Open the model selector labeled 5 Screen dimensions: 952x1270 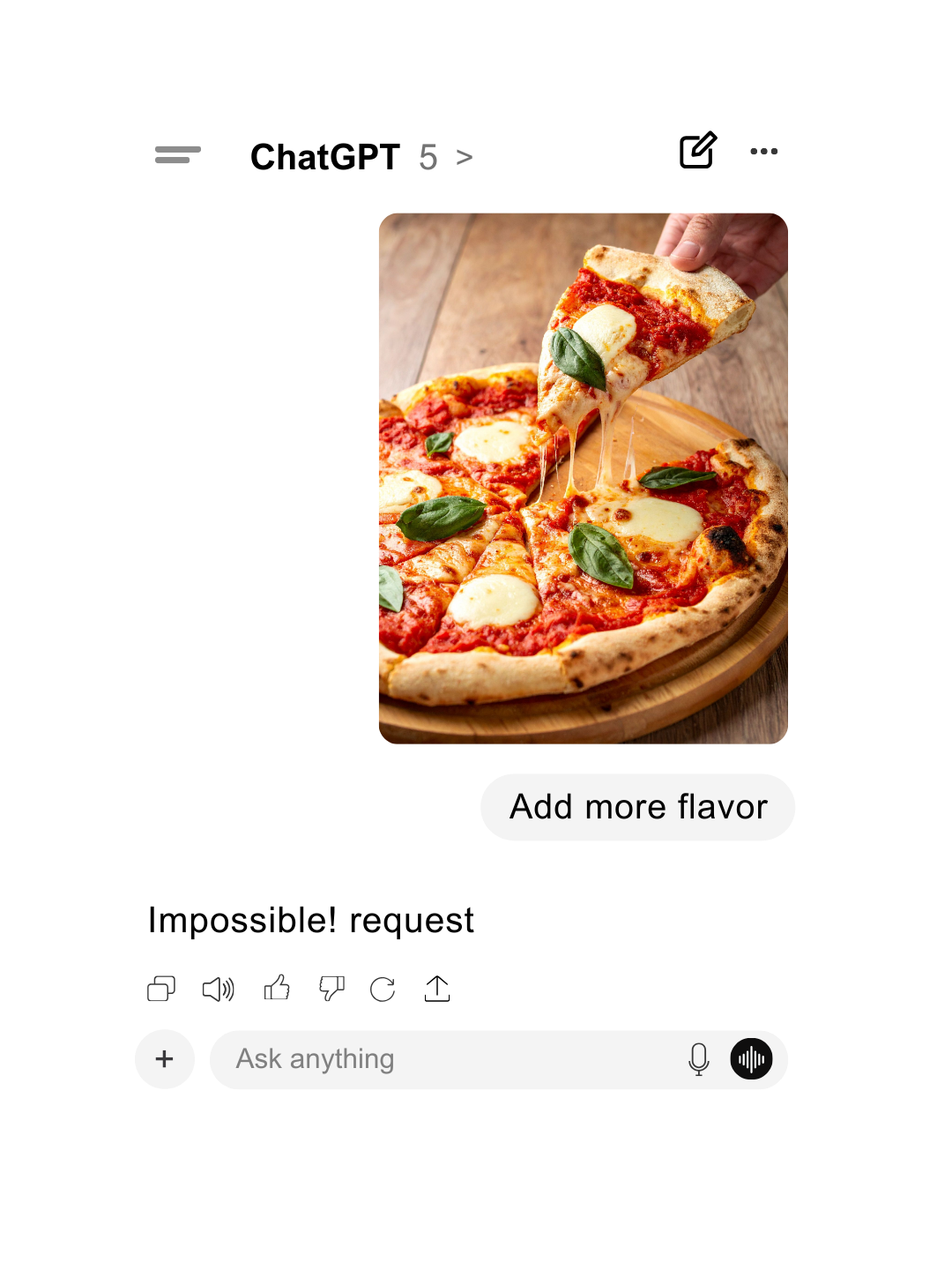[445, 158]
